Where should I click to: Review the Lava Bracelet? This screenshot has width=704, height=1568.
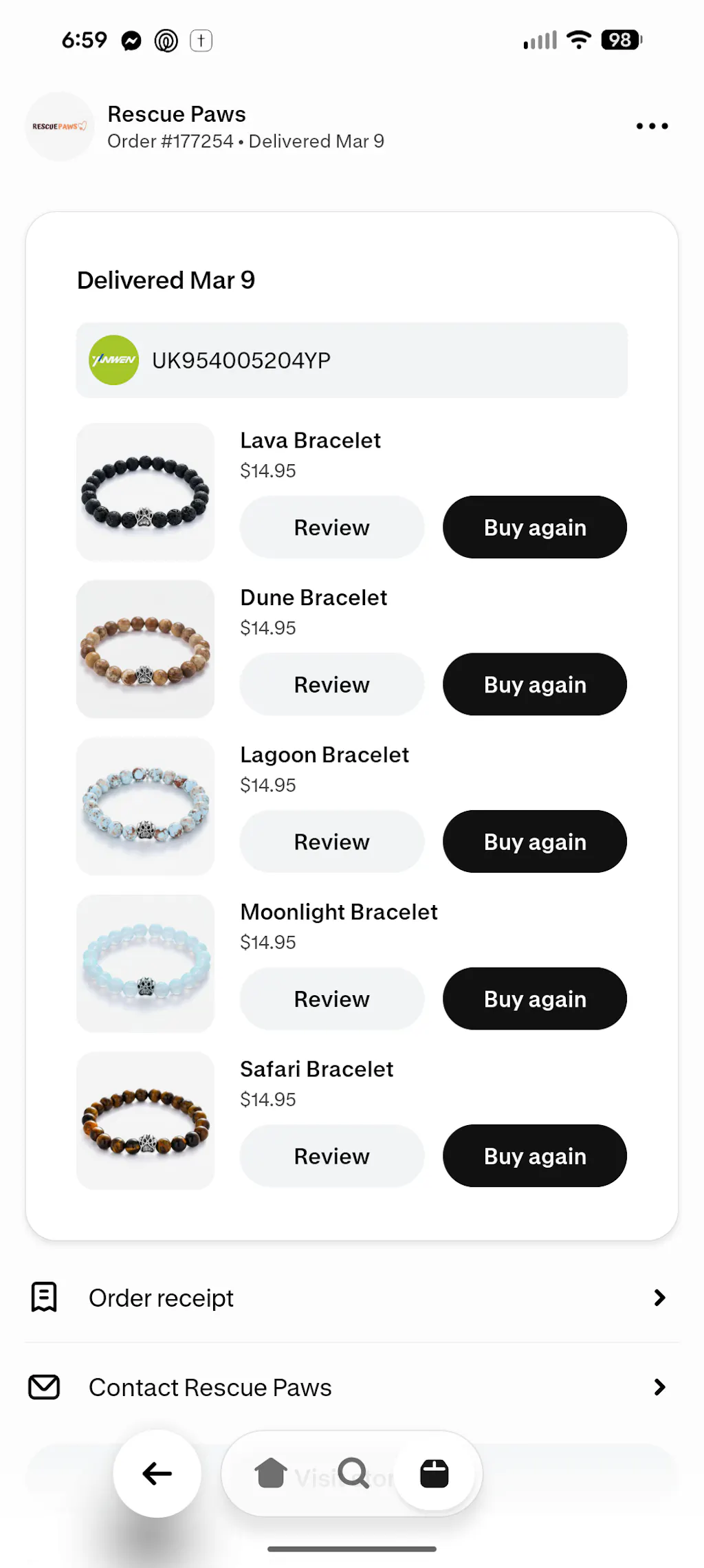[x=331, y=527]
